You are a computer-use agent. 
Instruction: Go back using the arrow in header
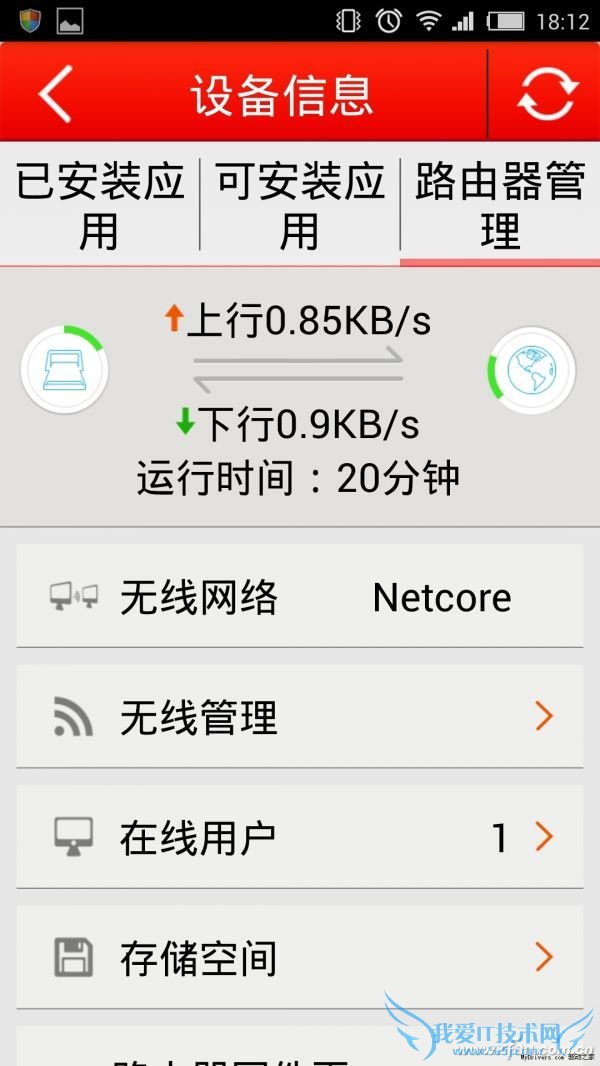coord(55,94)
